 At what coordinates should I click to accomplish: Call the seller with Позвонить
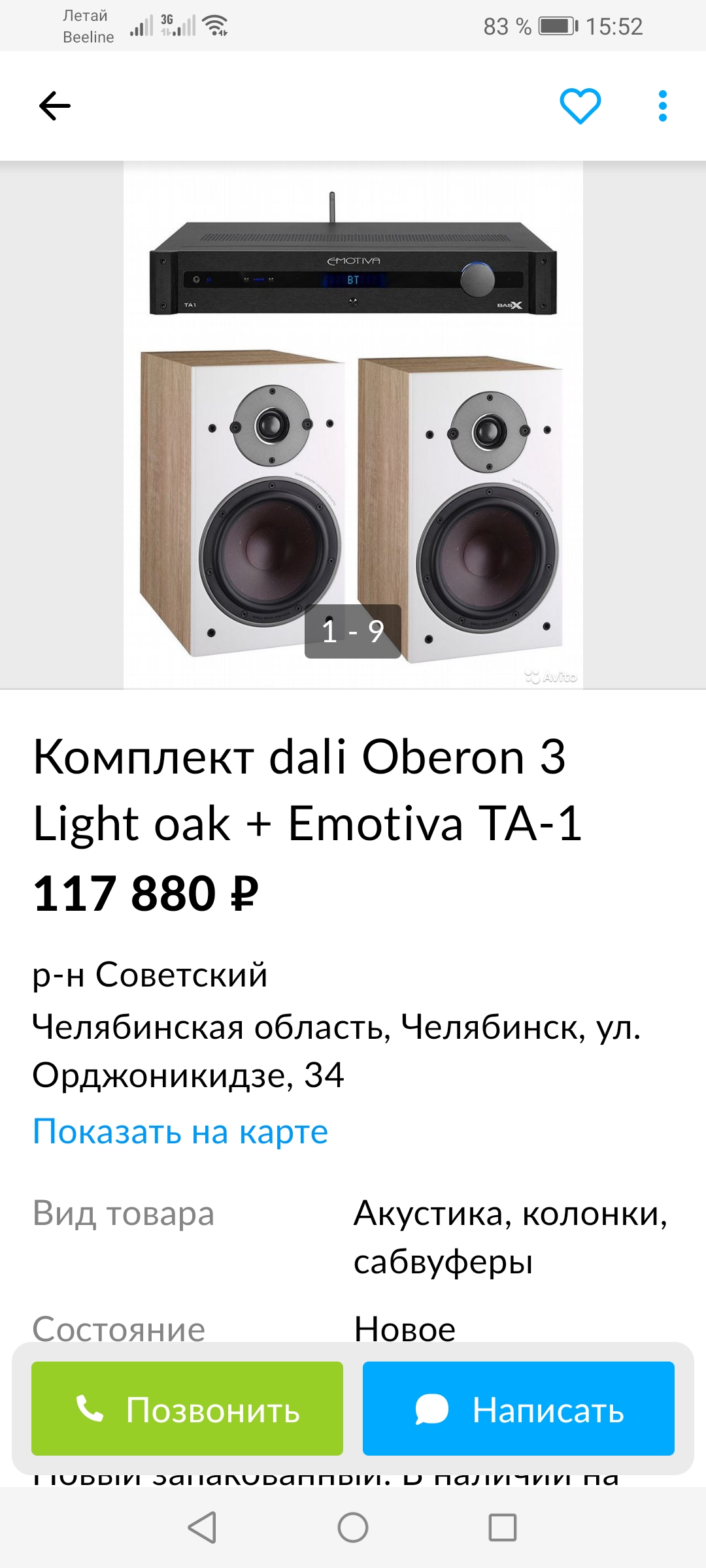point(187,1409)
